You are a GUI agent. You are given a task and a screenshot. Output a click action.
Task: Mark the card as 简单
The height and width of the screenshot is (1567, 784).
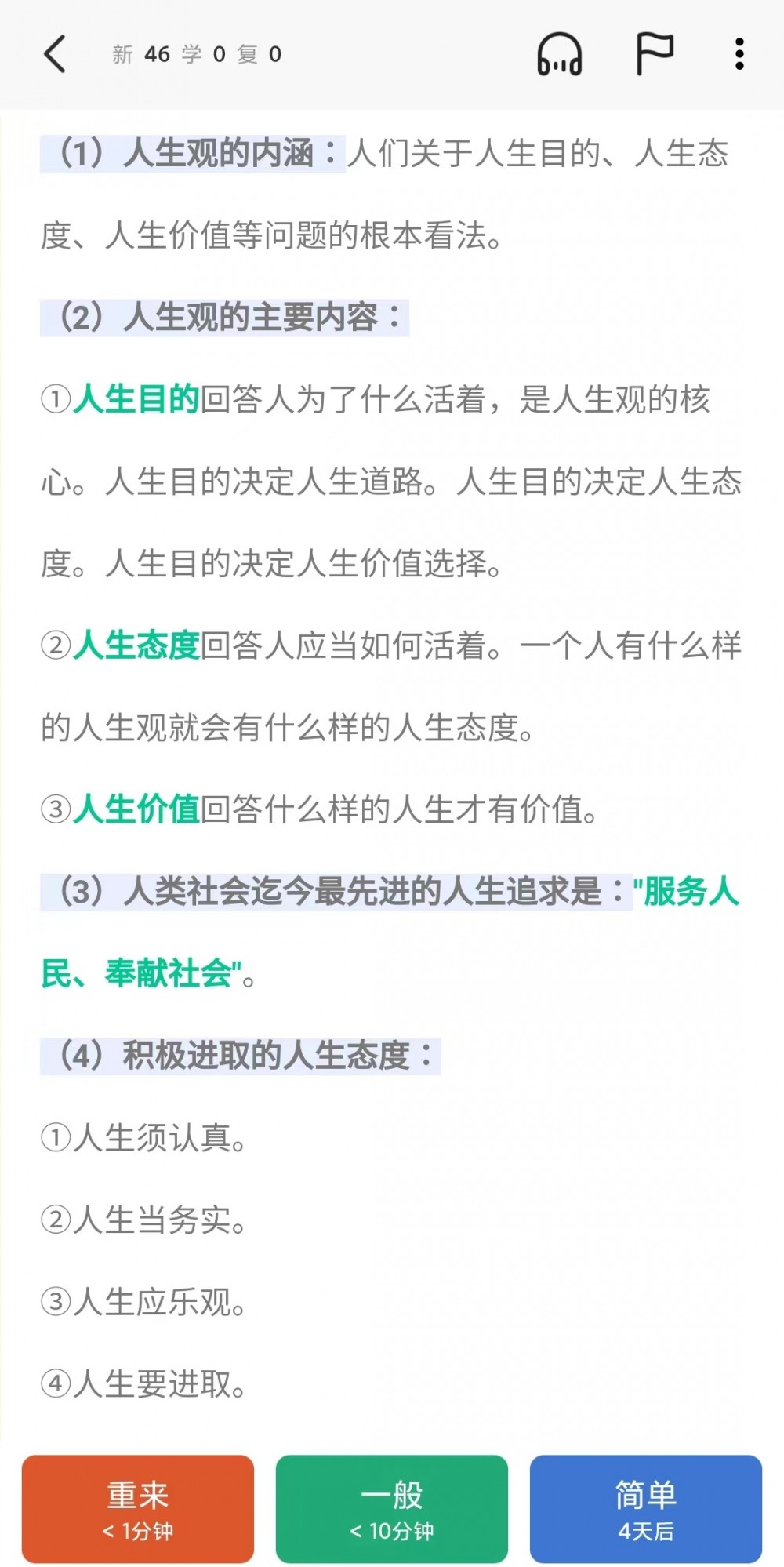pos(646,1509)
